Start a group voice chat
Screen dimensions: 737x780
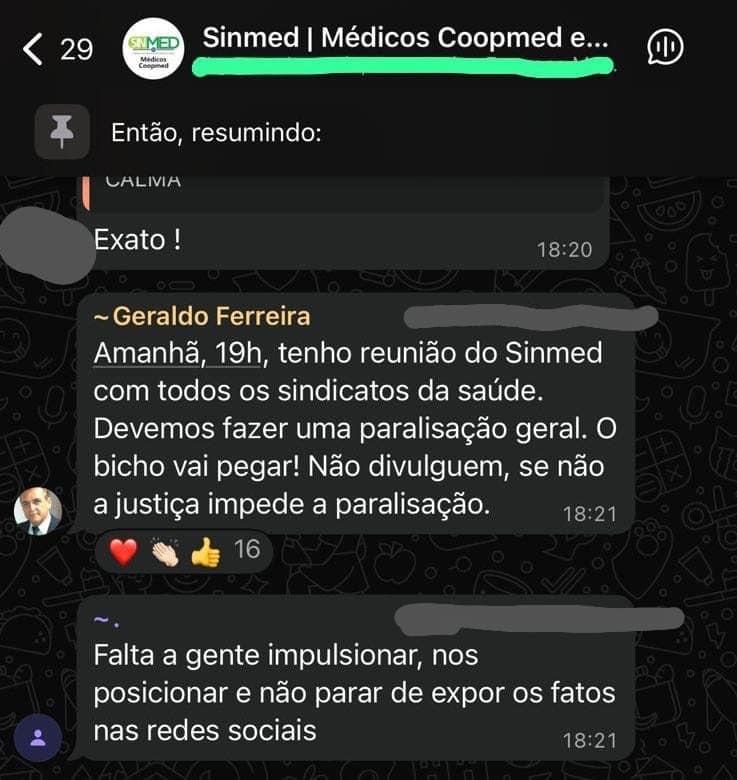tap(665, 47)
